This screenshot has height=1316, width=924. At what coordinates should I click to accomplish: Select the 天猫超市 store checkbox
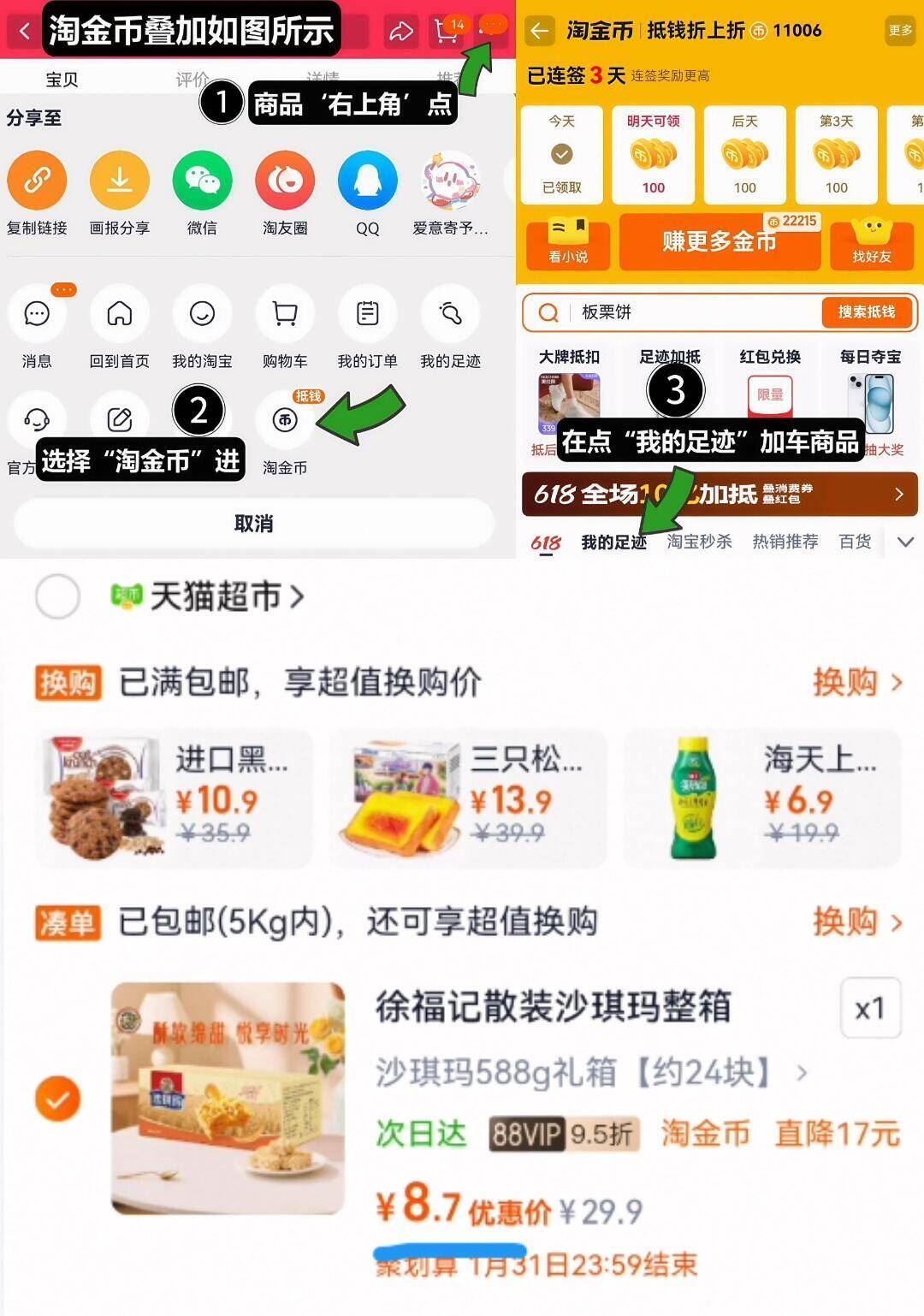[x=57, y=597]
